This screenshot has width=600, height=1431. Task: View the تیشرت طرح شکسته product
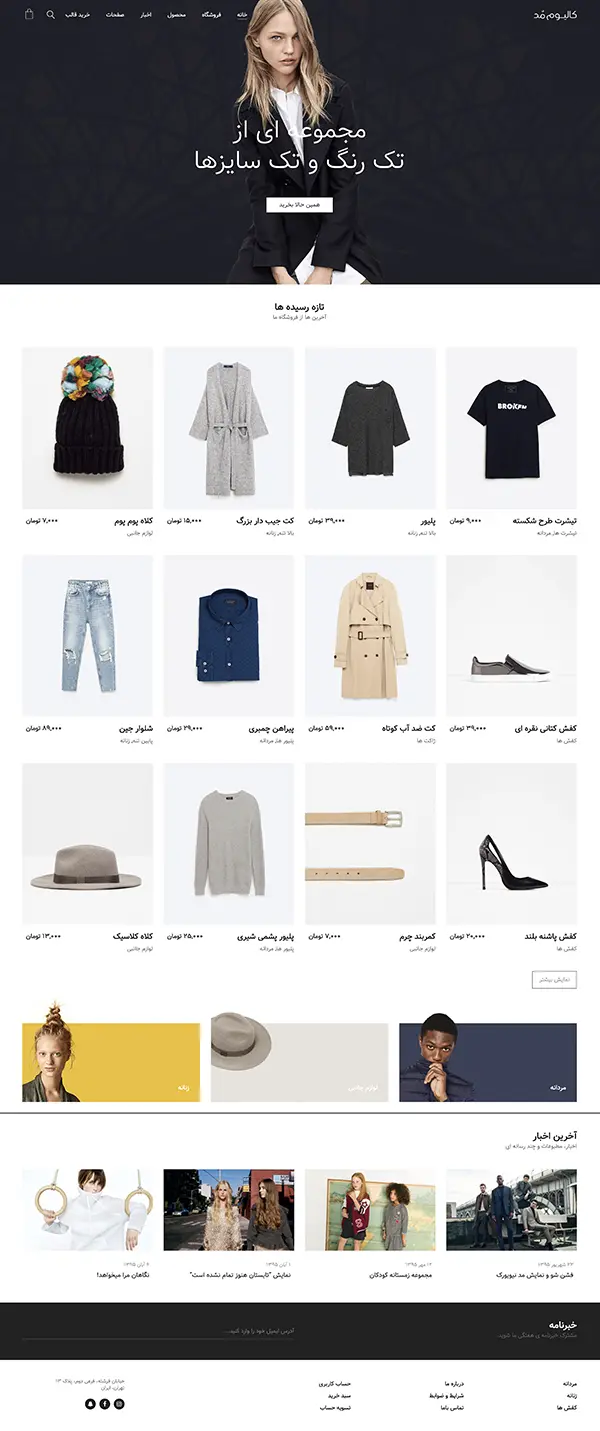(511, 428)
